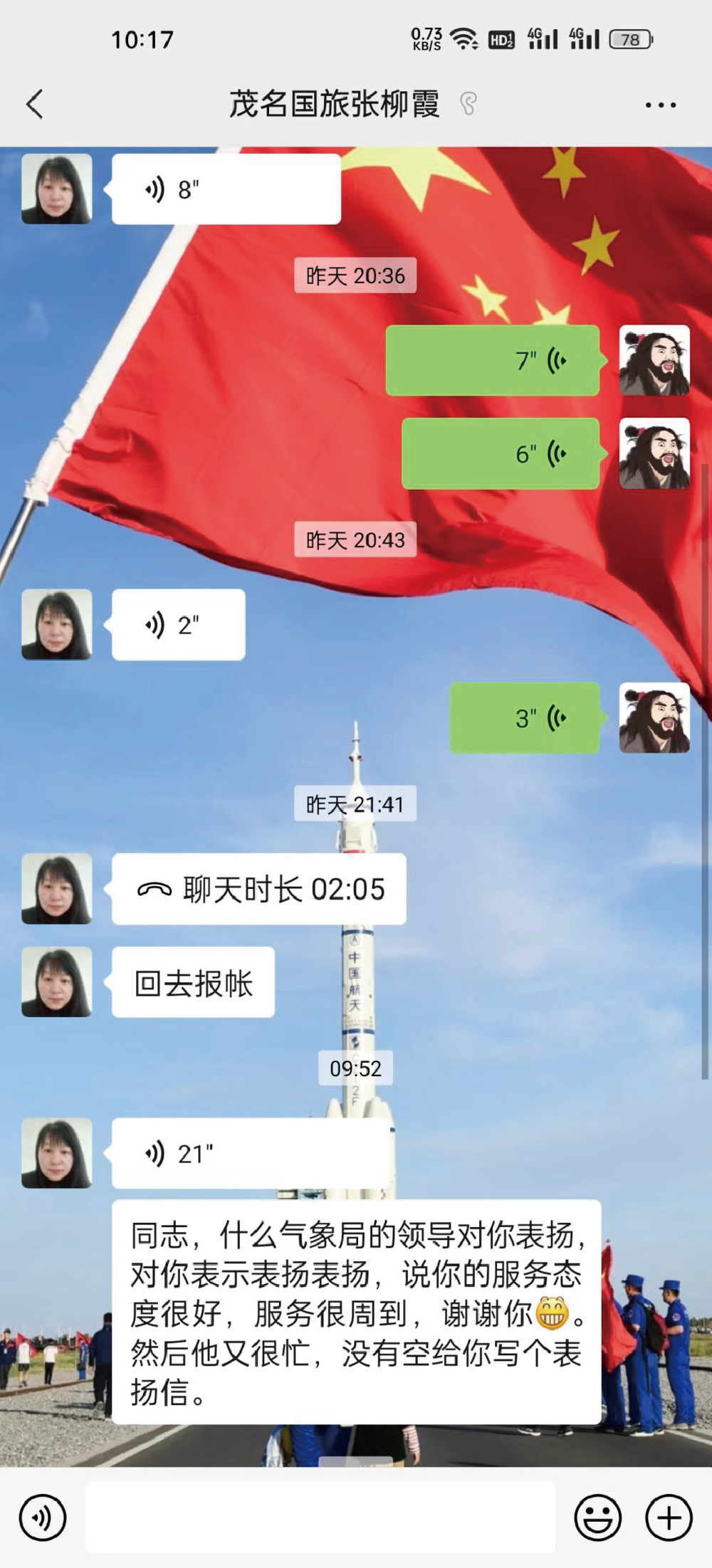The image size is (712, 1568).
Task: Play the sent 6-second voice message
Action: point(500,454)
